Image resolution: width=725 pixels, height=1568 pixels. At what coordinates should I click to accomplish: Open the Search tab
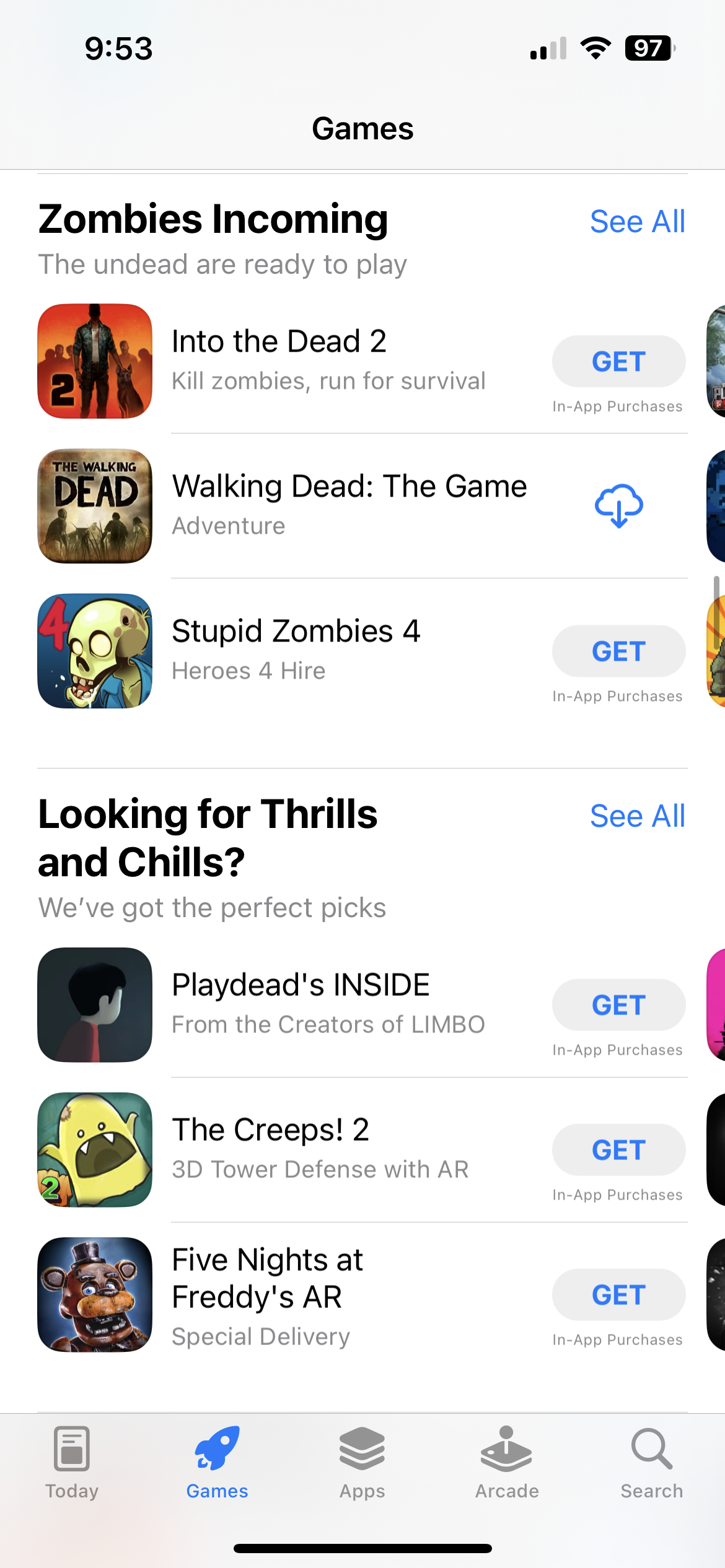tap(652, 1463)
